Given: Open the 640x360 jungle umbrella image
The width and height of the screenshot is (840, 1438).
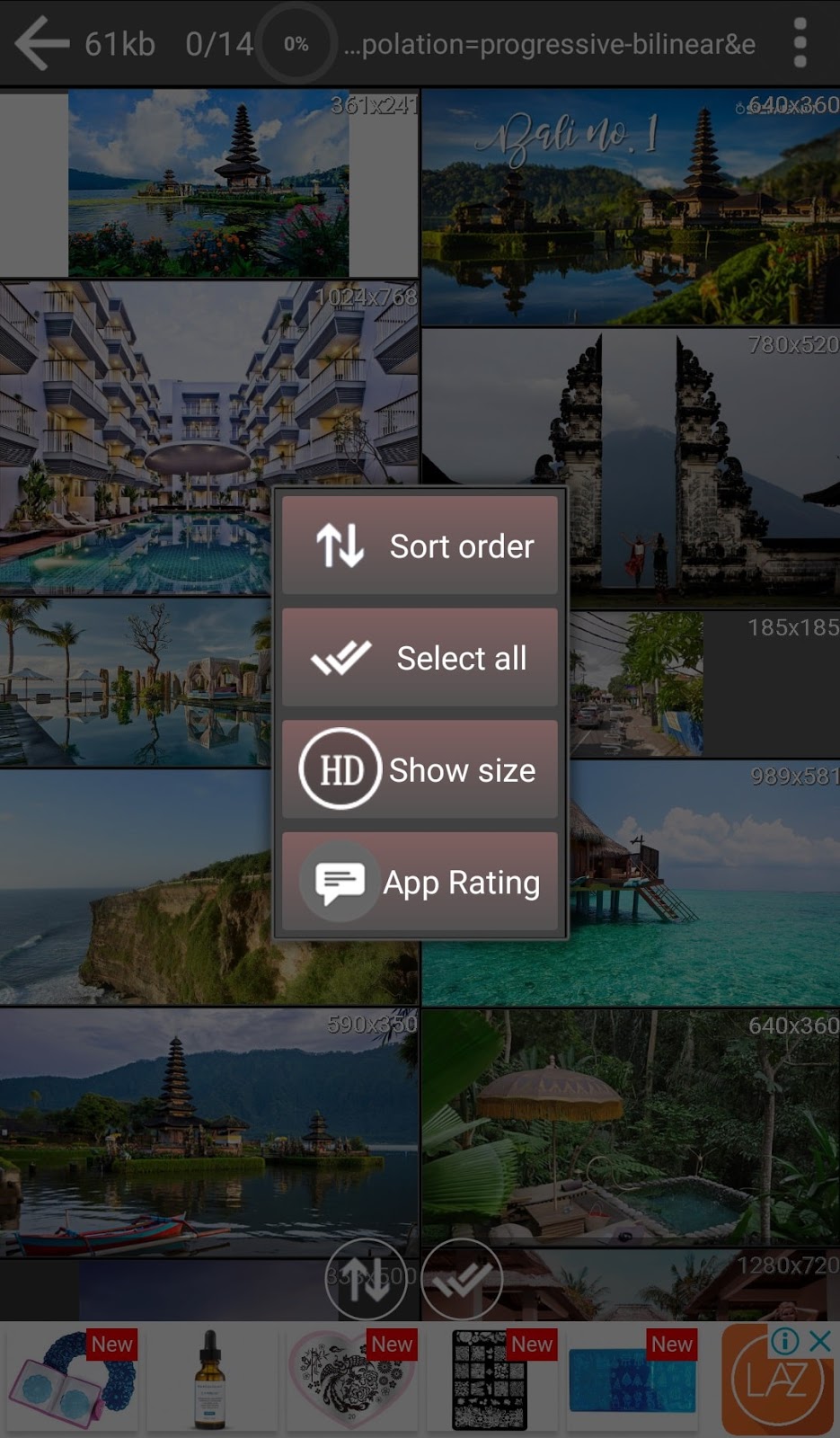Looking at the screenshot, I should click(631, 1128).
